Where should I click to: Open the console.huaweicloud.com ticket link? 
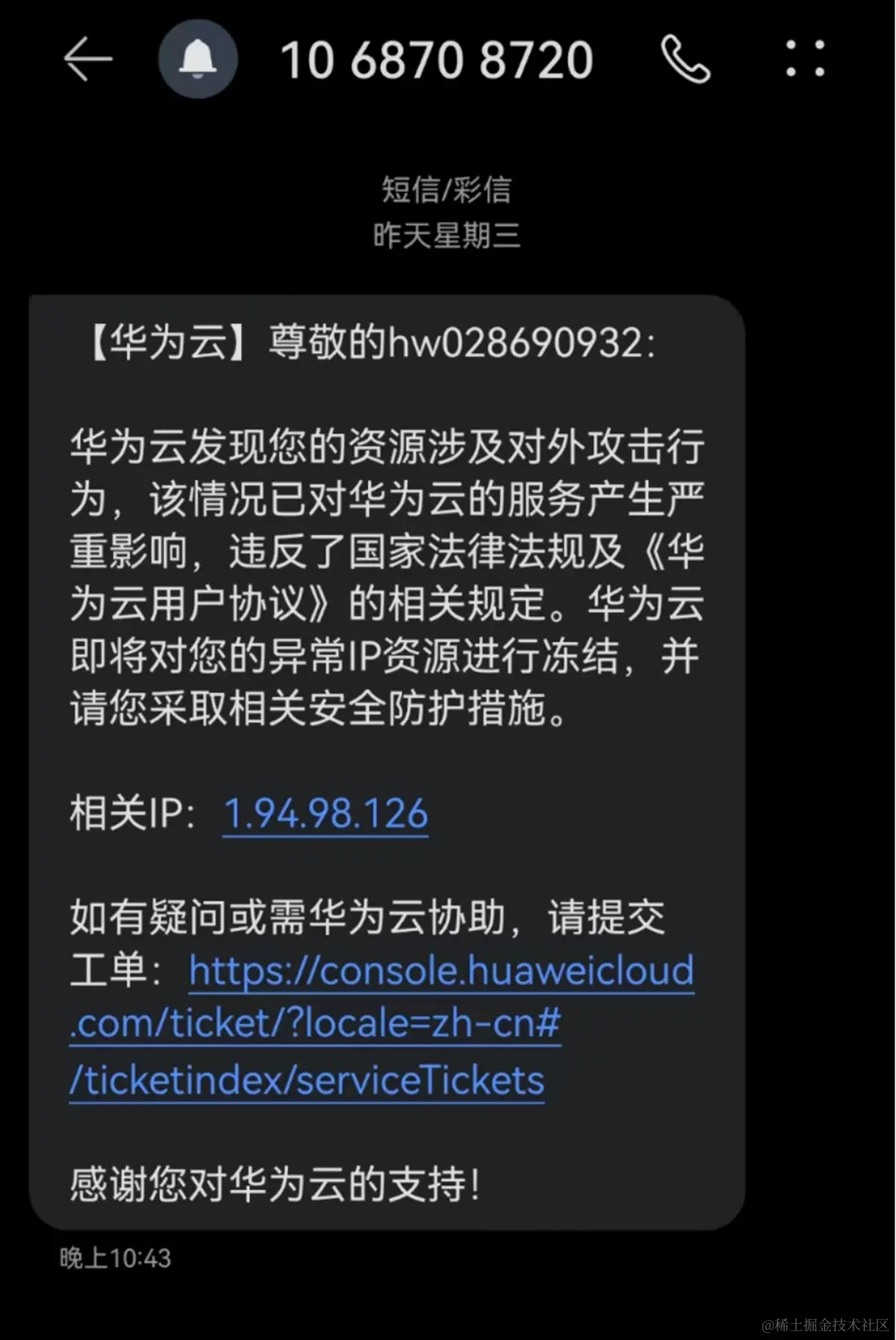[x=441, y=972]
